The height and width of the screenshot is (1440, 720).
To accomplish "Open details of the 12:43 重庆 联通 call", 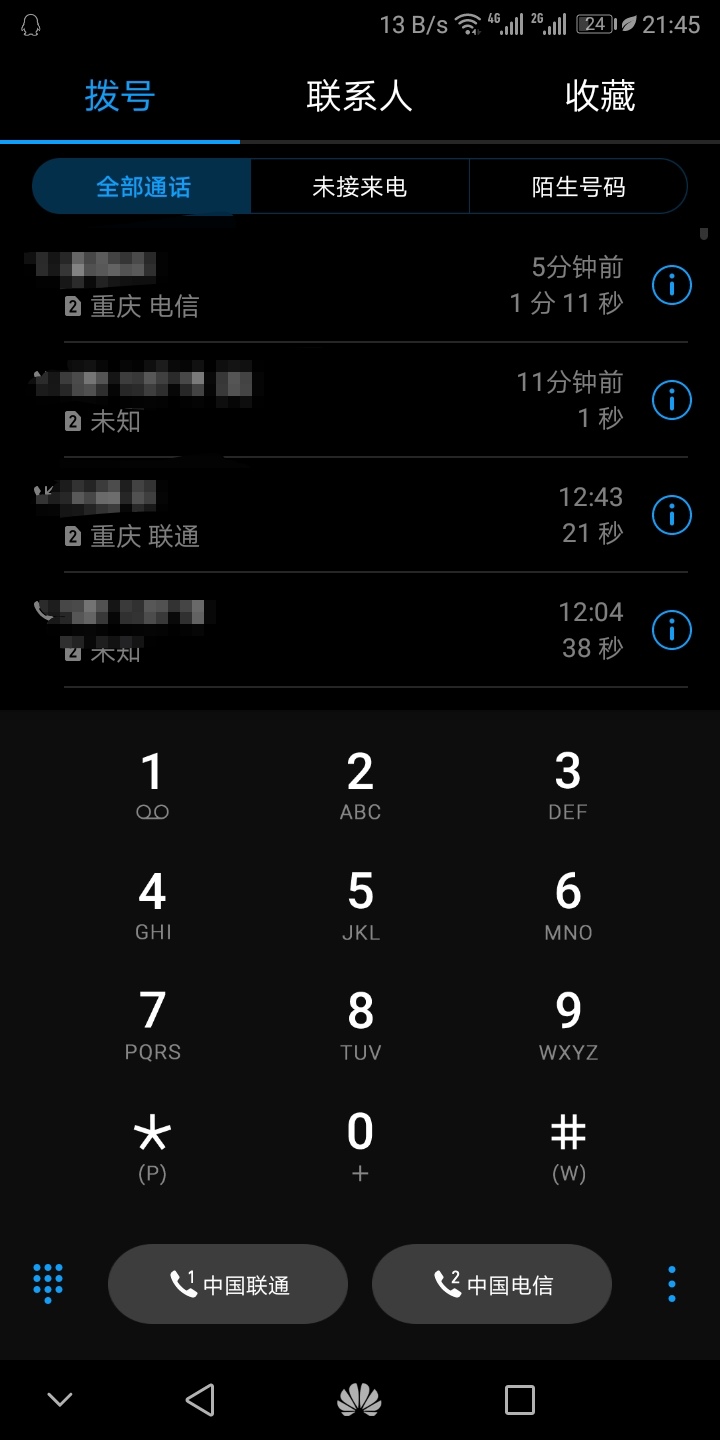I will tap(671, 515).
